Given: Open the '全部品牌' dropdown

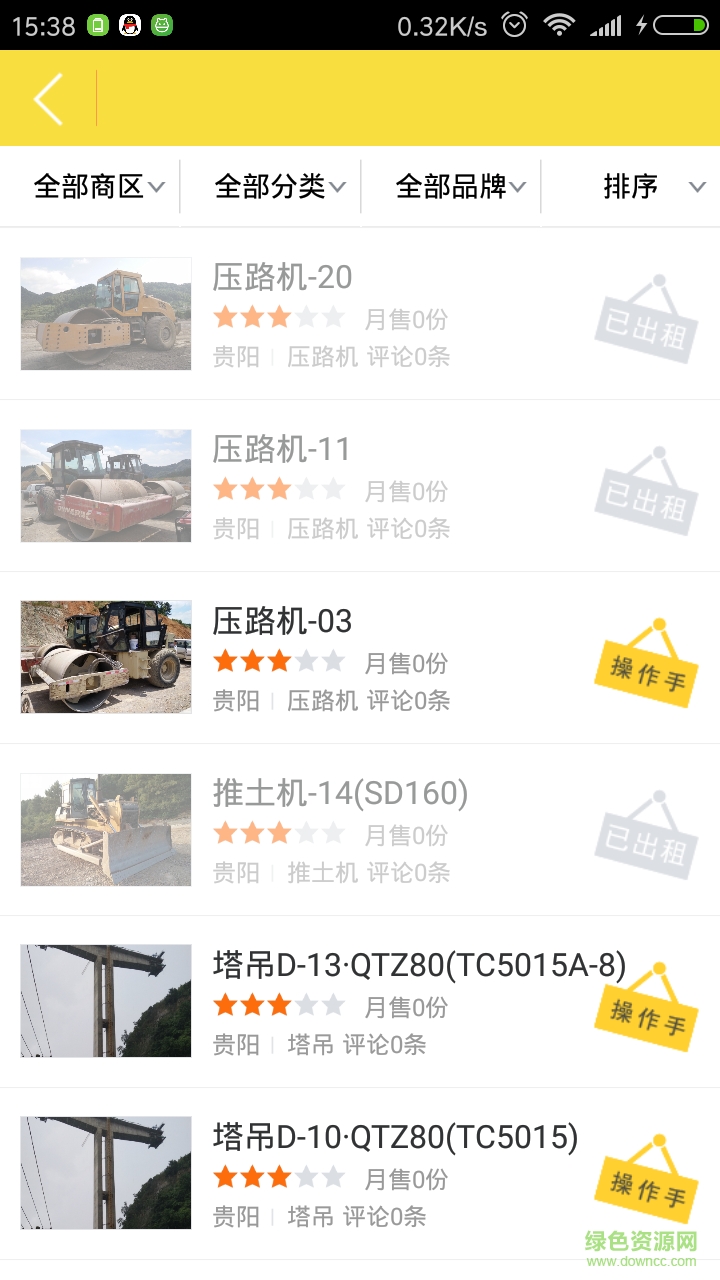Looking at the screenshot, I should tap(455, 186).
